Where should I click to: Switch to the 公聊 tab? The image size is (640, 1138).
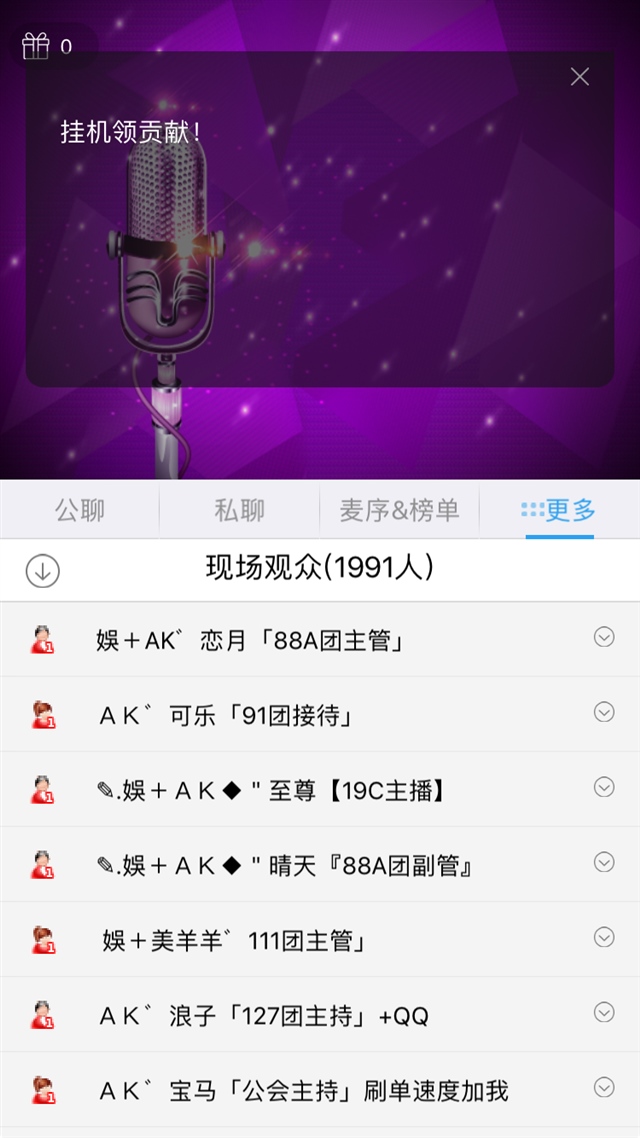[x=80, y=510]
